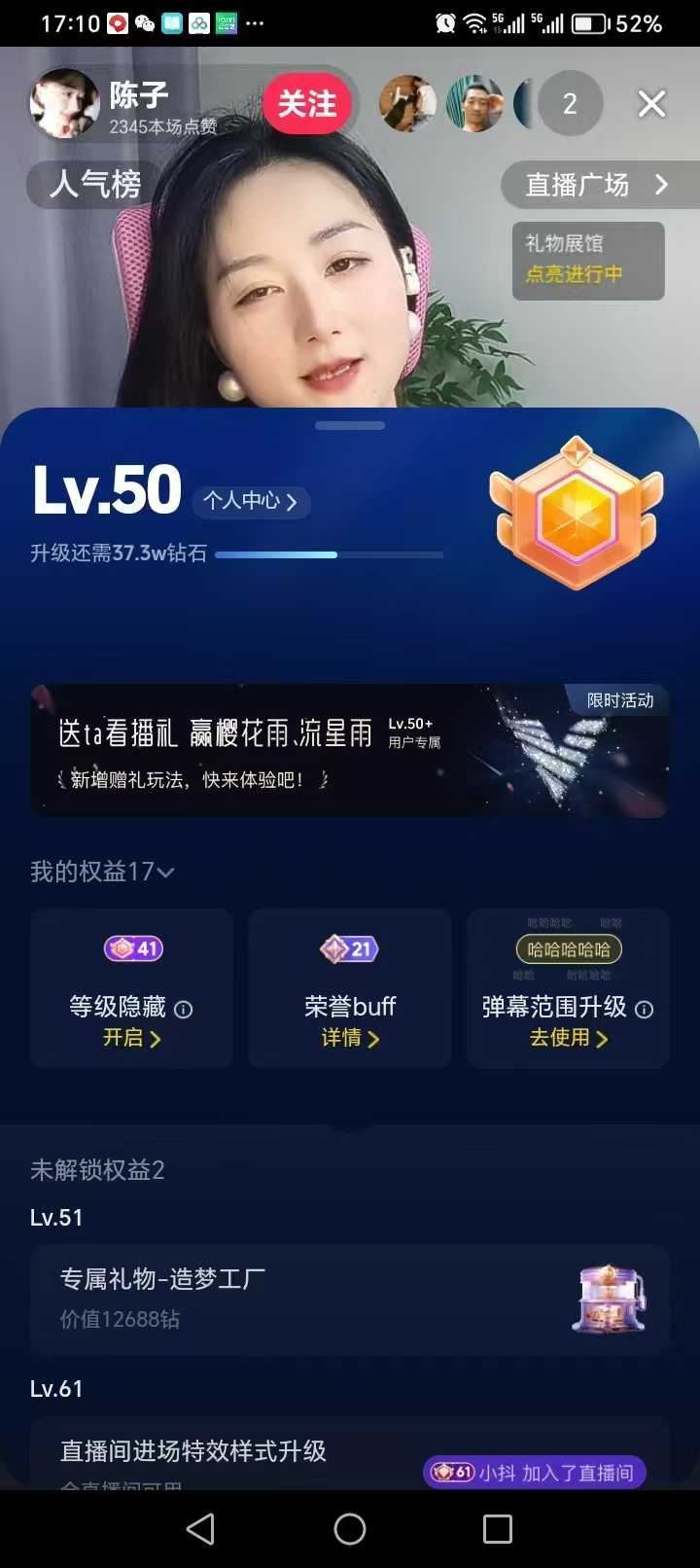Show info for 等级隐藏 benefit

pos(183,1009)
